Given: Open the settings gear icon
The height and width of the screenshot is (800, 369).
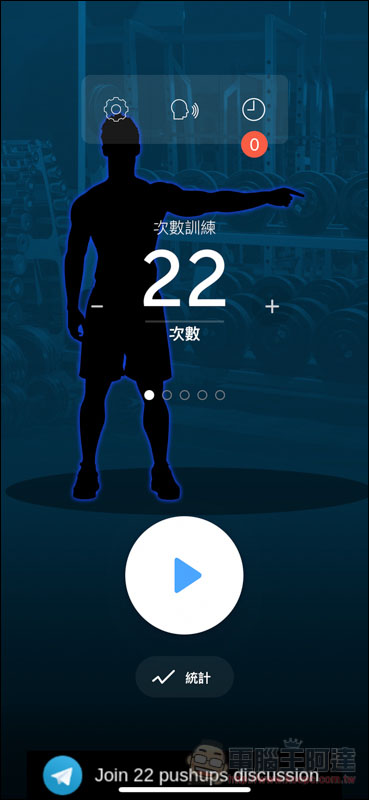Looking at the screenshot, I should coord(116,109).
